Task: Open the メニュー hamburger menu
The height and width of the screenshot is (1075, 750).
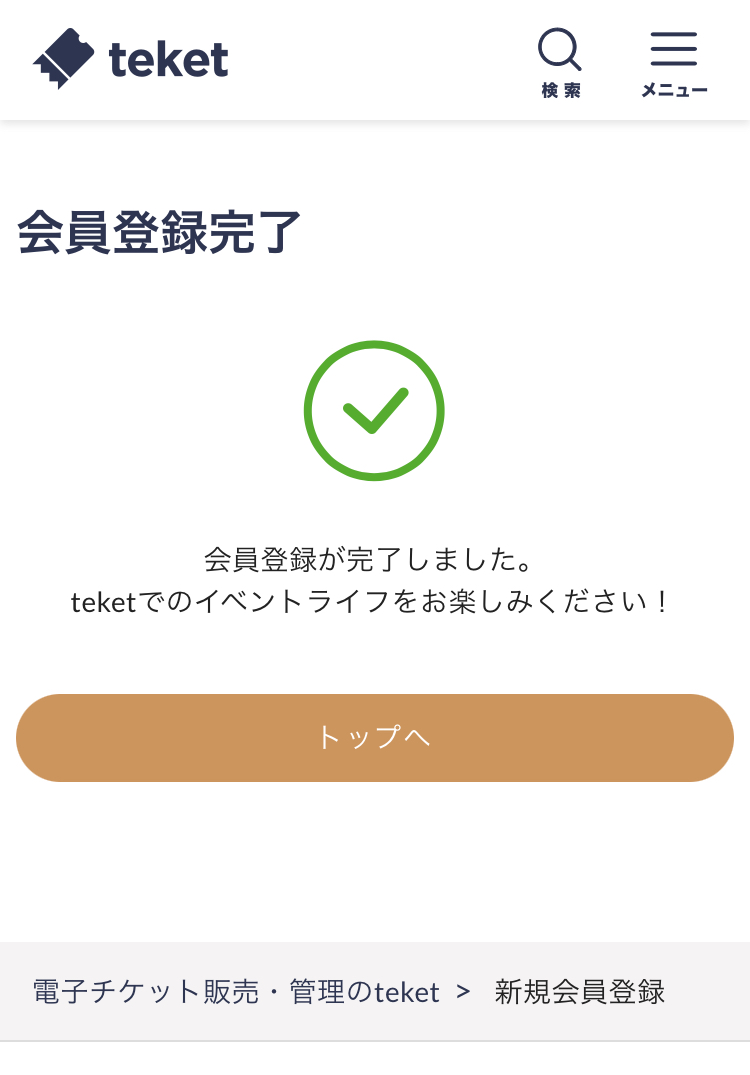Action: click(x=674, y=62)
